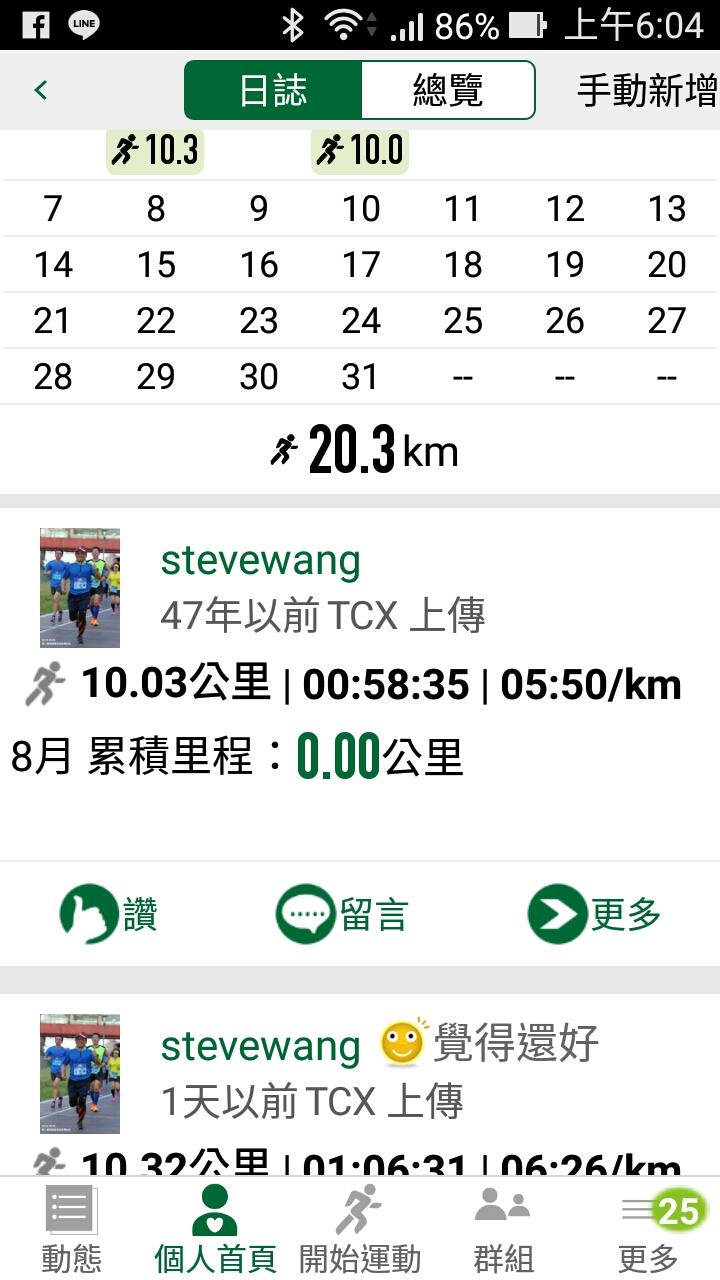The height and width of the screenshot is (1280, 720).
Task: Go back using the top-left arrow
Action: [40, 91]
